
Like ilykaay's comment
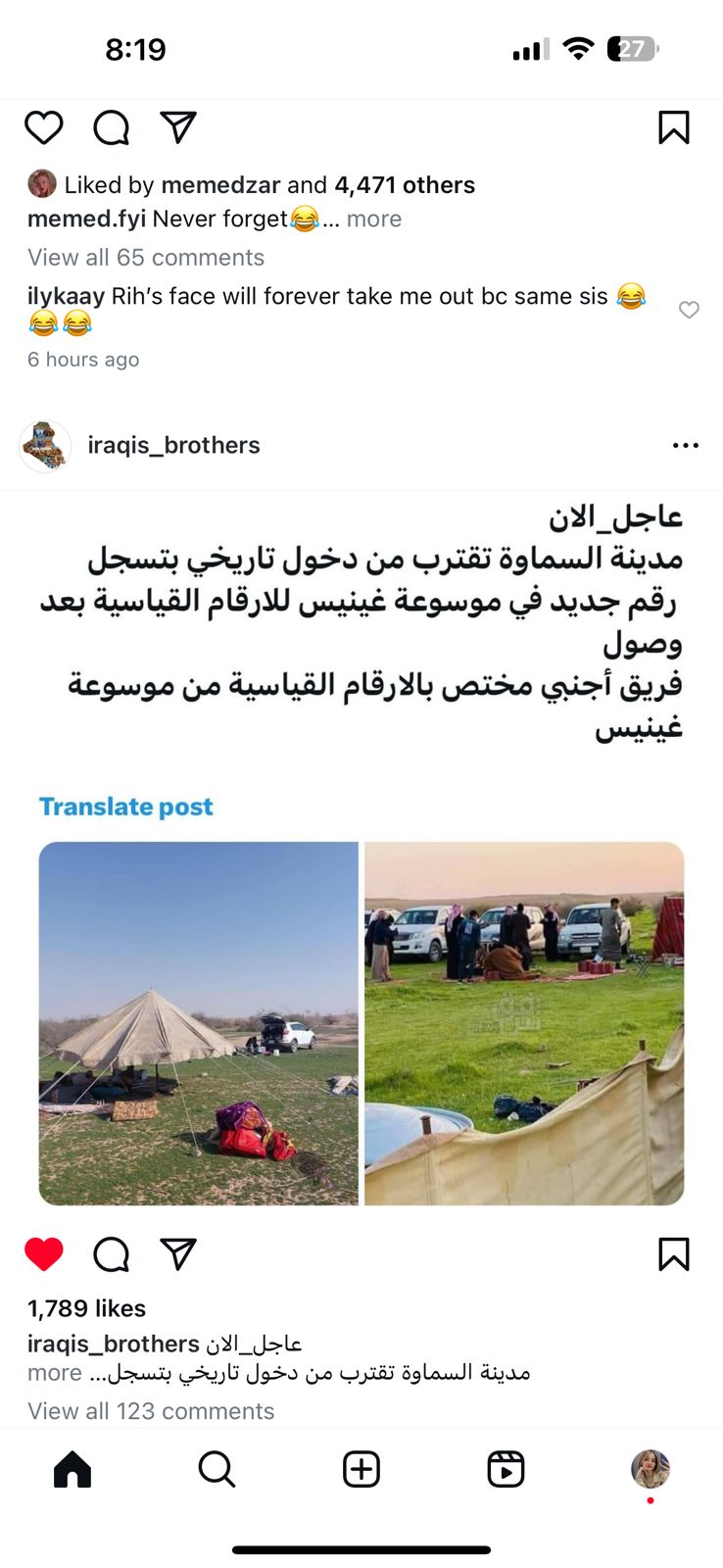point(689,310)
